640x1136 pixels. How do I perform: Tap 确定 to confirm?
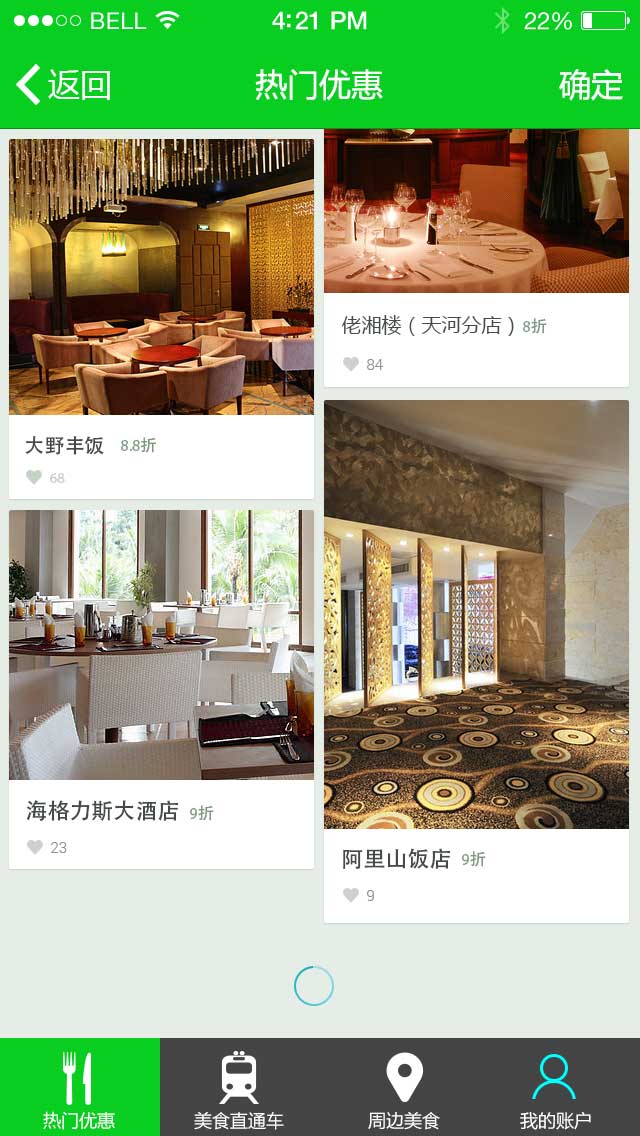pyautogui.click(x=590, y=85)
